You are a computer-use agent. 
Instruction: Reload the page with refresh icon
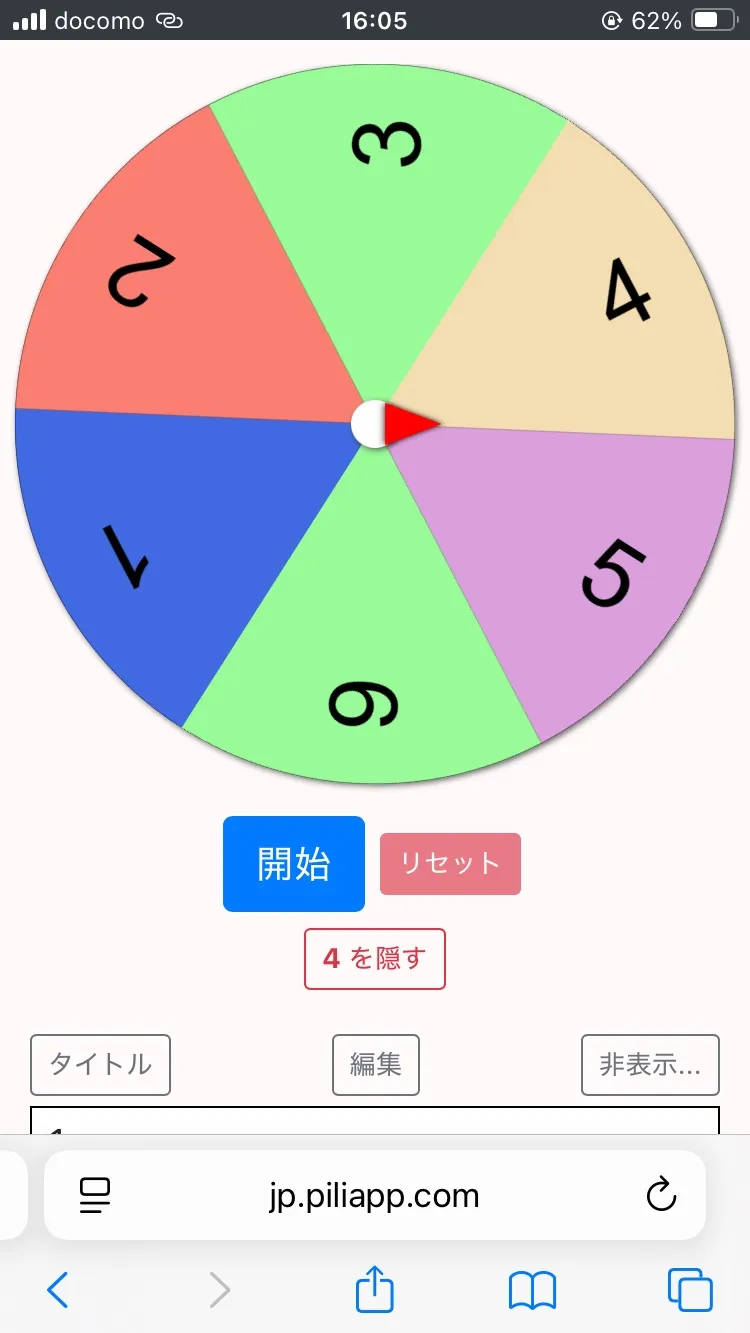(x=661, y=1195)
